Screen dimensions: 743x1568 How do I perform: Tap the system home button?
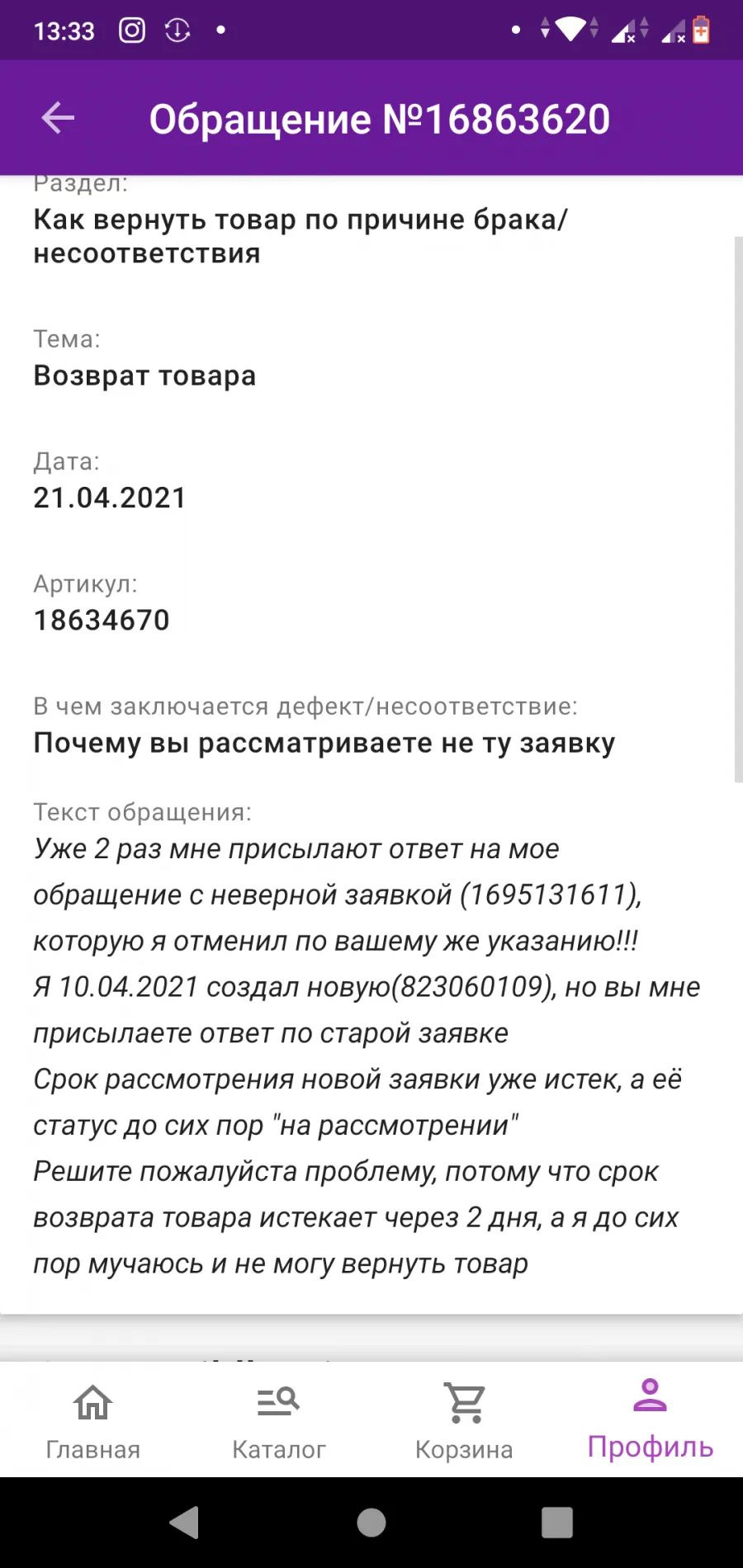[371, 1523]
